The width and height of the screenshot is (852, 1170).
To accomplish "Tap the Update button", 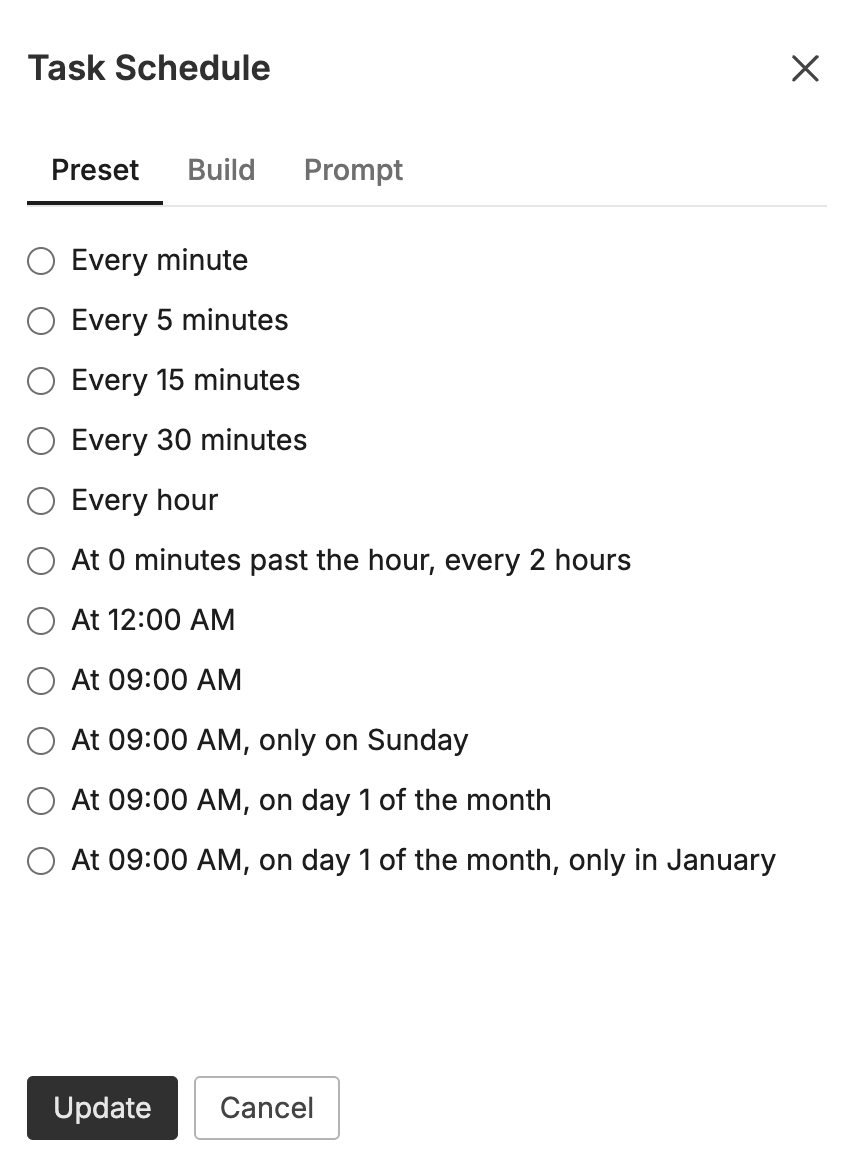I will [102, 1108].
